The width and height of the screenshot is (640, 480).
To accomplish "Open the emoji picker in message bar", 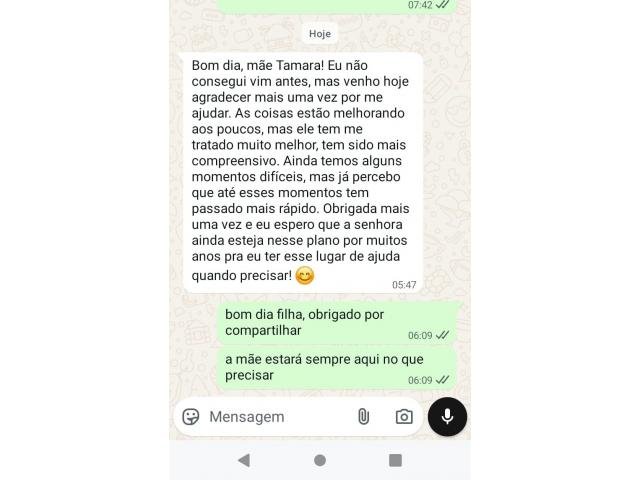I will pyautogui.click(x=191, y=417).
